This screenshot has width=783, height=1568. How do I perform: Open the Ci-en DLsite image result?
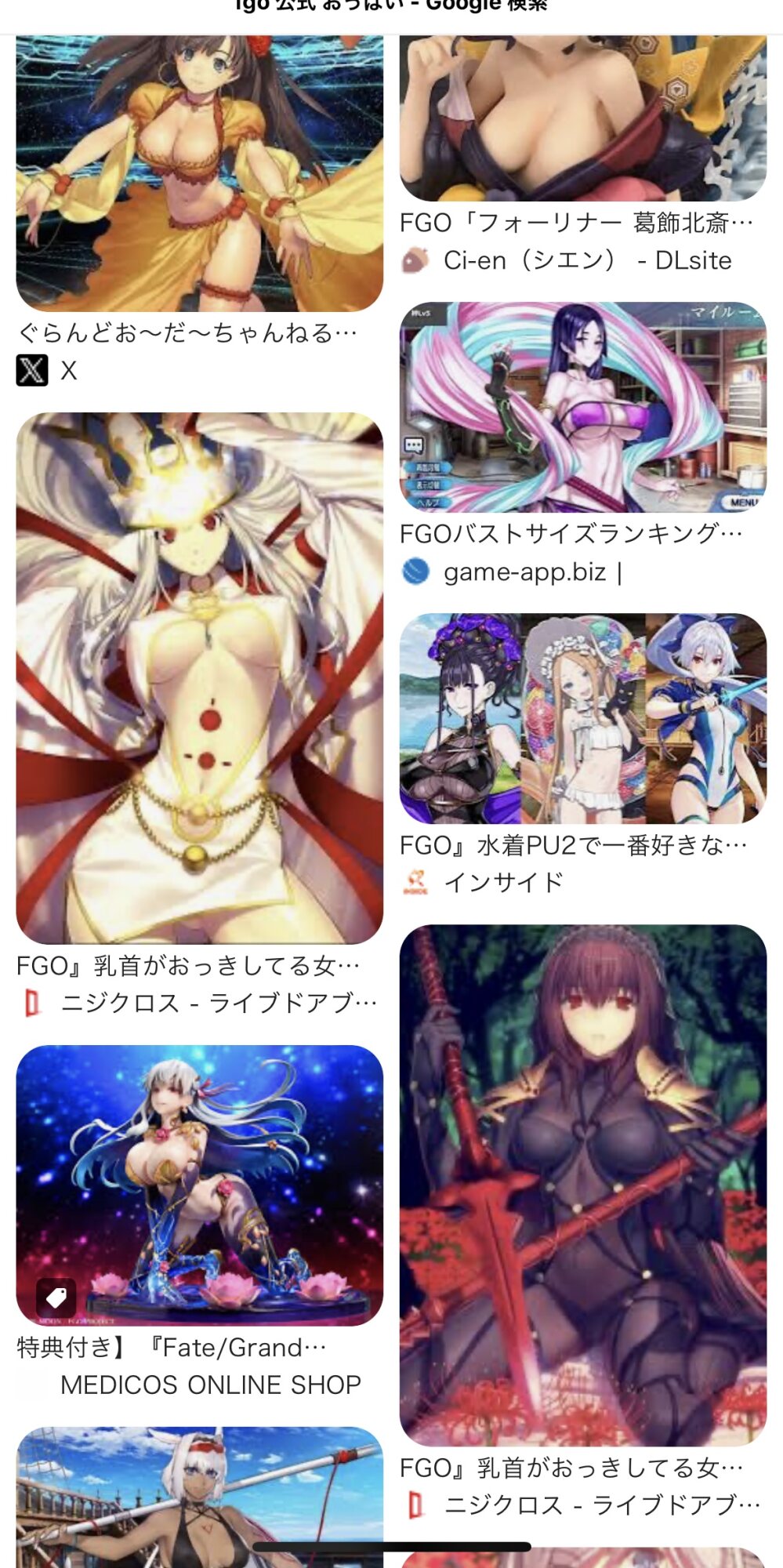[x=582, y=118]
